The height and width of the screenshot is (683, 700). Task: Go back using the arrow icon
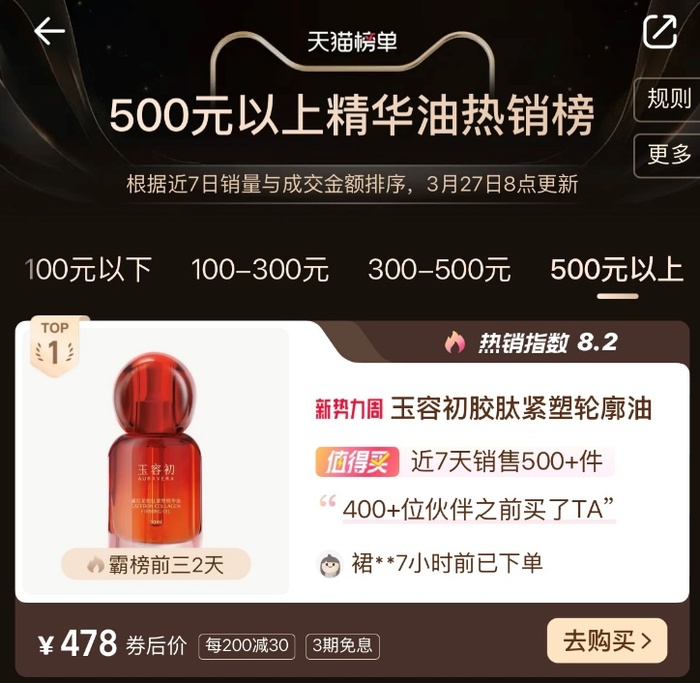click(x=49, y=31)
